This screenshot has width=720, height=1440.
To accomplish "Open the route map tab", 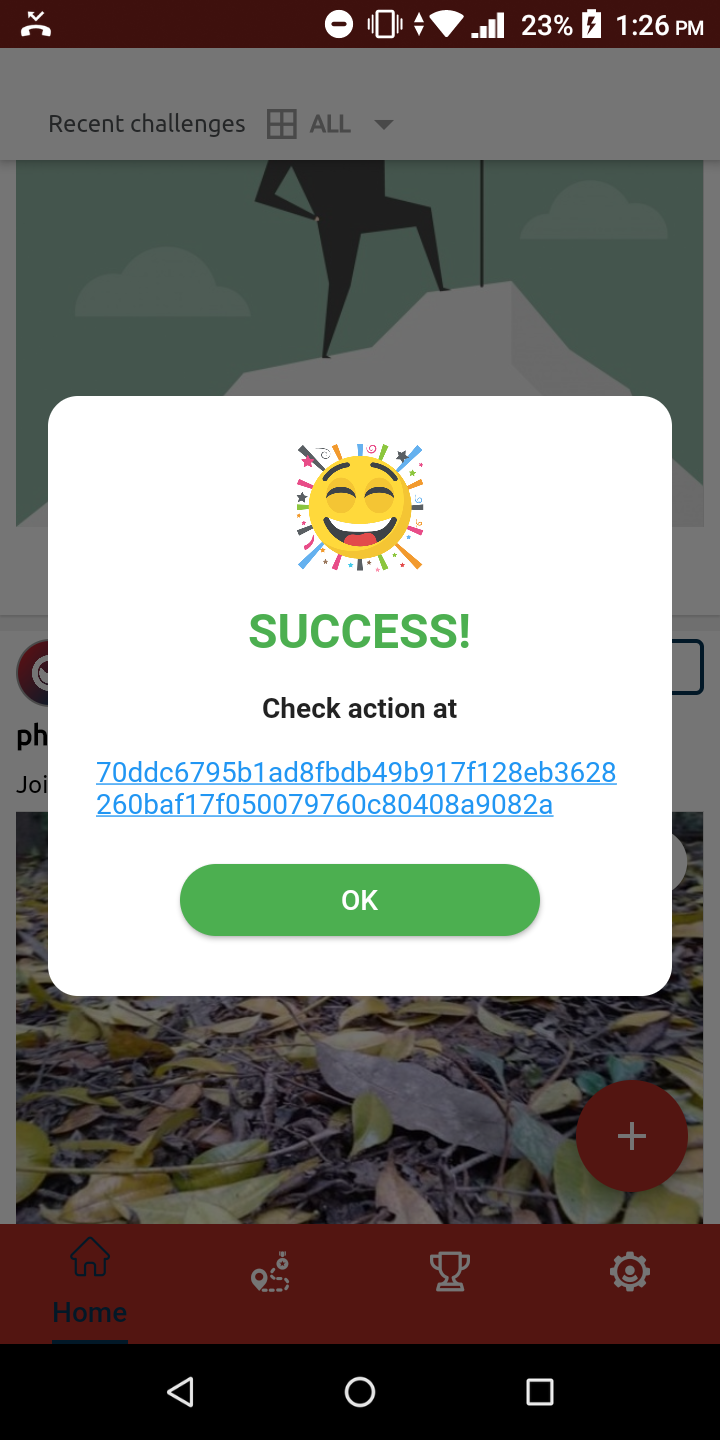I will point(270,1273).
